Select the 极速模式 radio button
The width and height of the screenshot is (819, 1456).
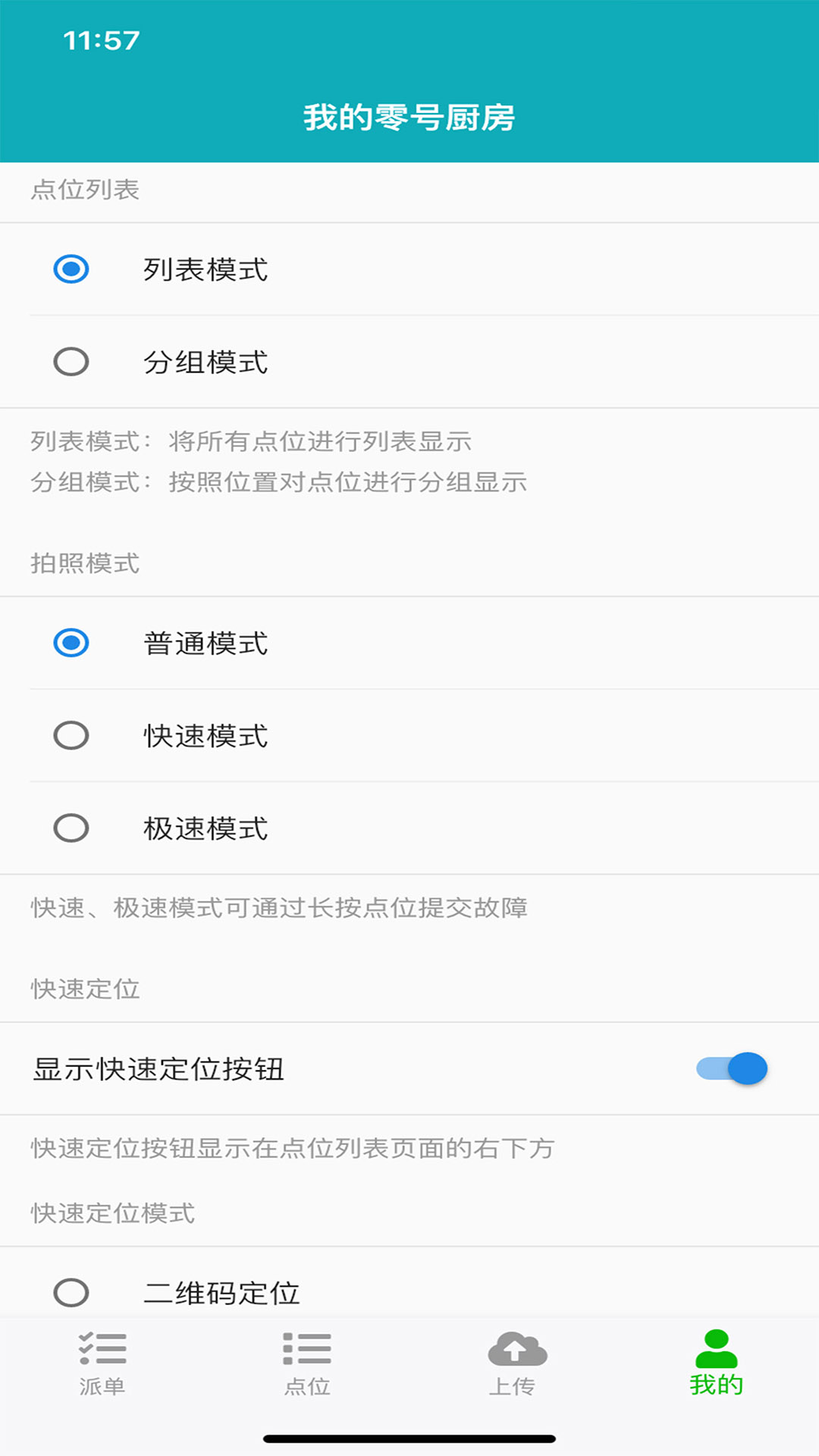pos(71,828)
